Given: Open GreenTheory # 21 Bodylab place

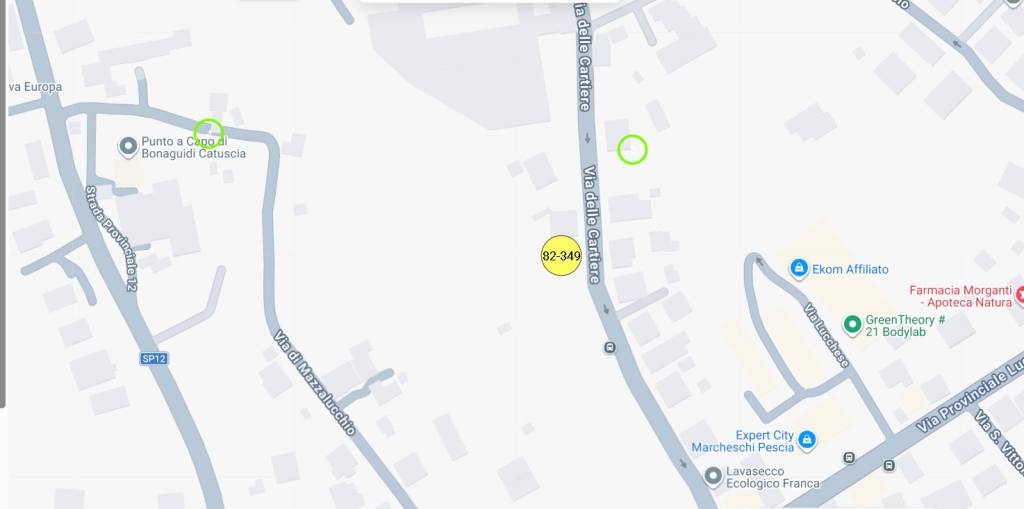Looking at the screenshot, I should (852, 324).
